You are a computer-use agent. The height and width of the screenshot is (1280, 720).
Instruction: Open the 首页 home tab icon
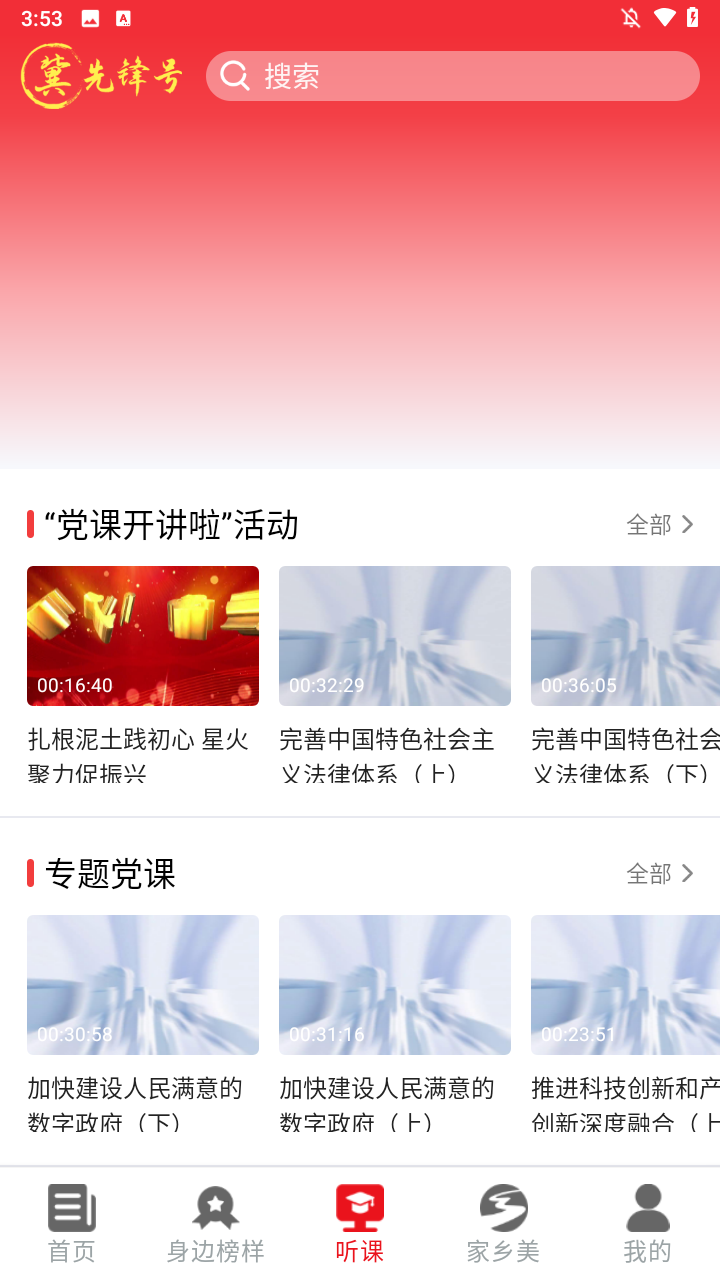[69, 1206]
